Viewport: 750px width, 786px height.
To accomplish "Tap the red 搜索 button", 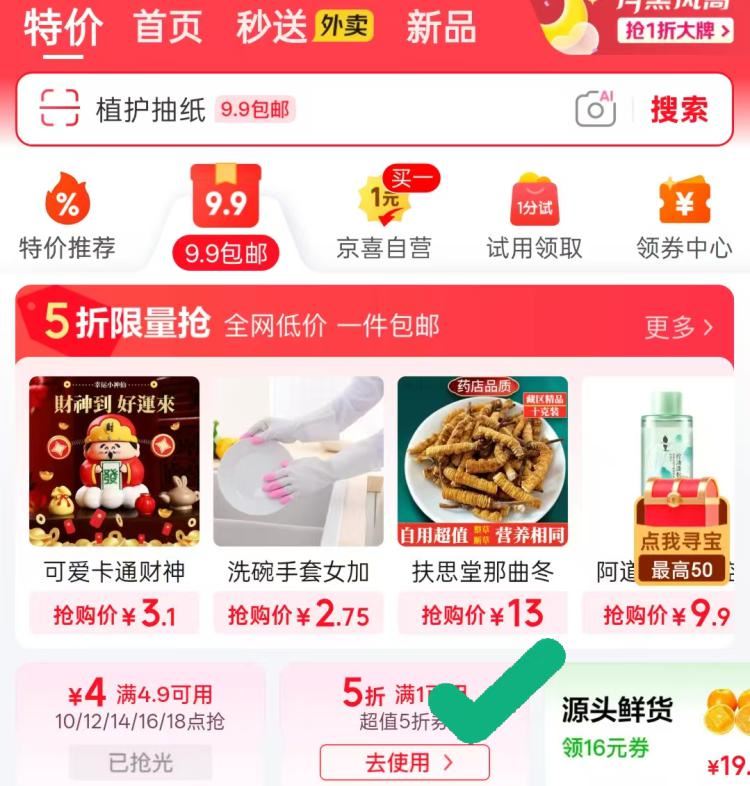I will (679, 109).
